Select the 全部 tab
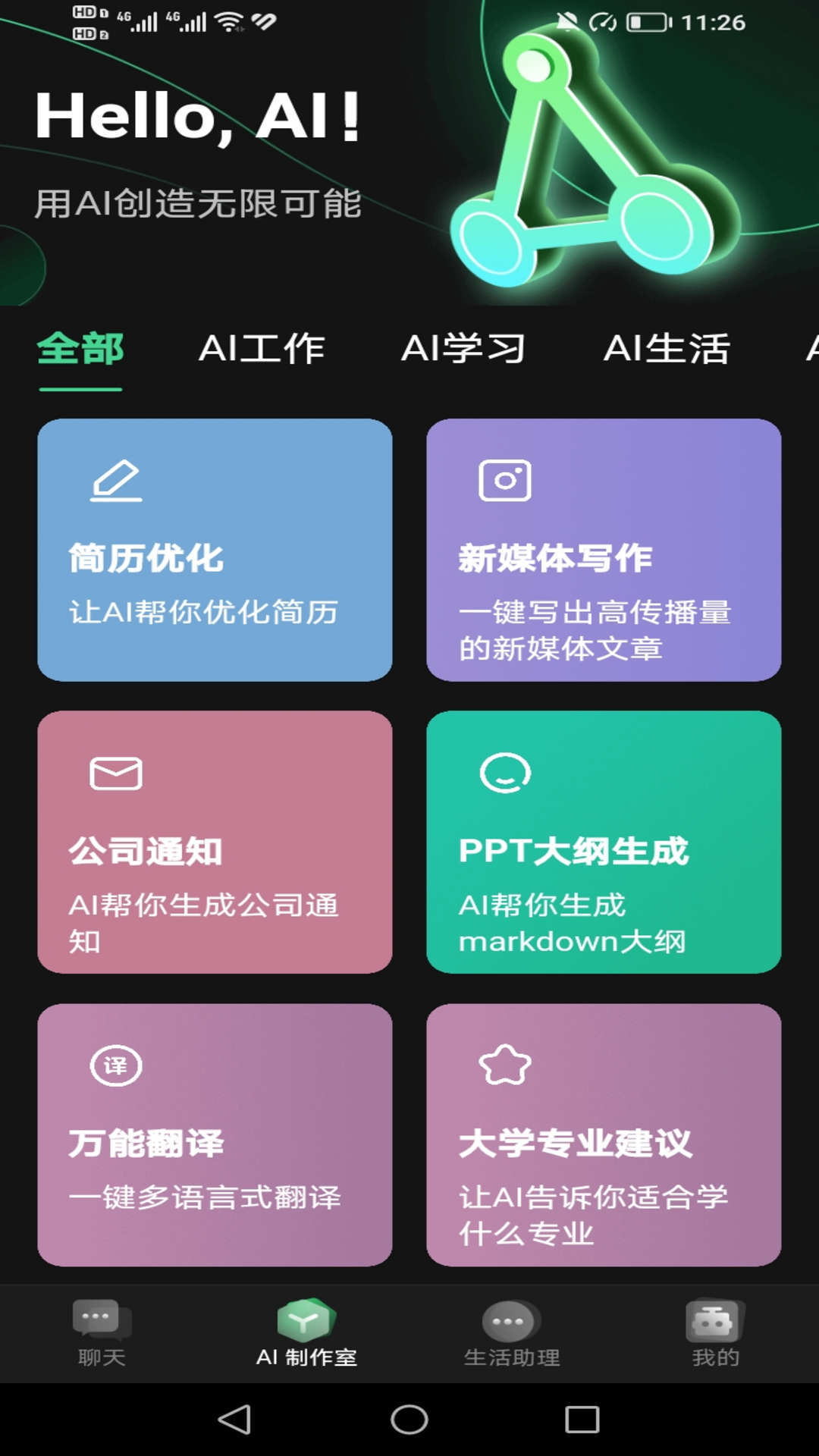This screenshot has height=1456, width=819. tap(80, 350)
